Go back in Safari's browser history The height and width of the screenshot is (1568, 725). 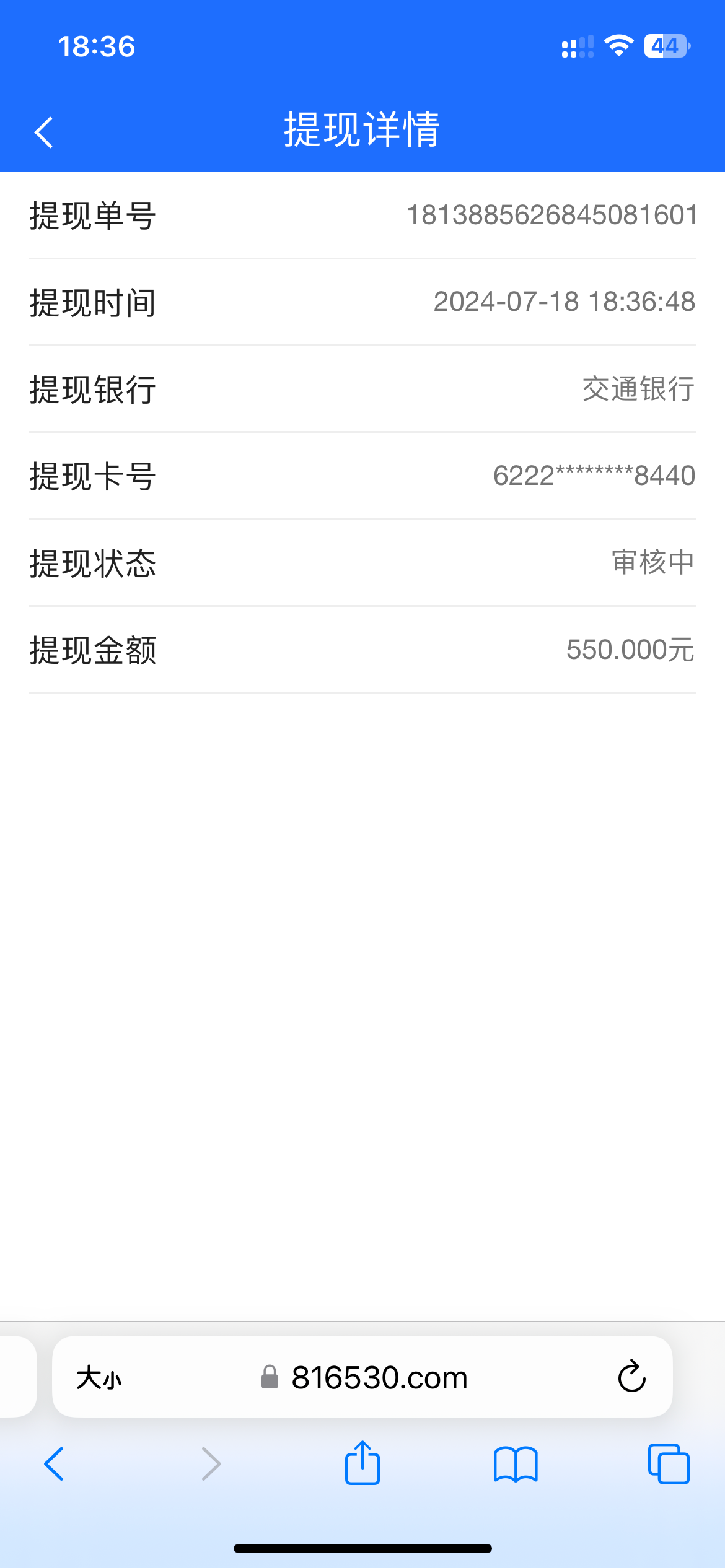(x=55, y=1464)
